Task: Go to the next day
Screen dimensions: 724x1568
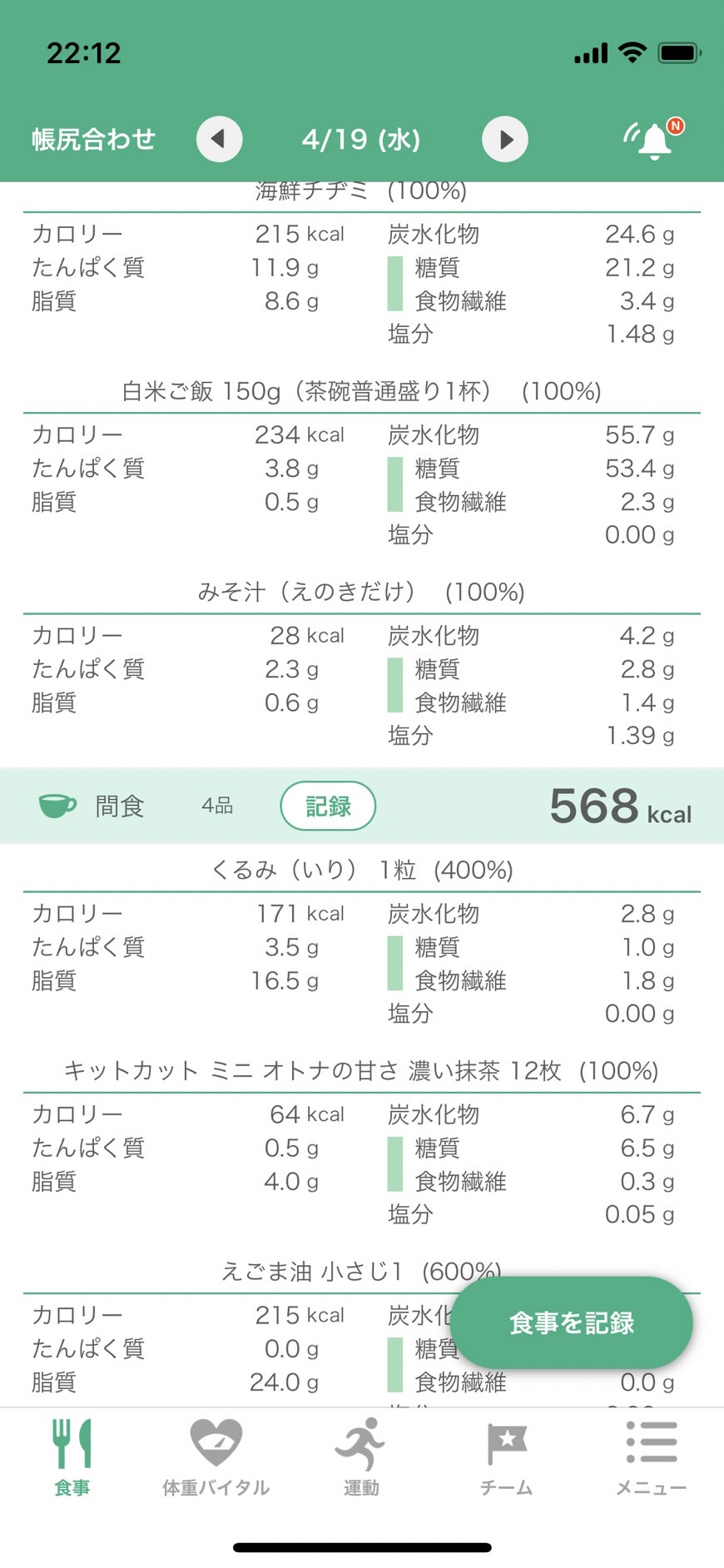Action: (x=505, y=139)
